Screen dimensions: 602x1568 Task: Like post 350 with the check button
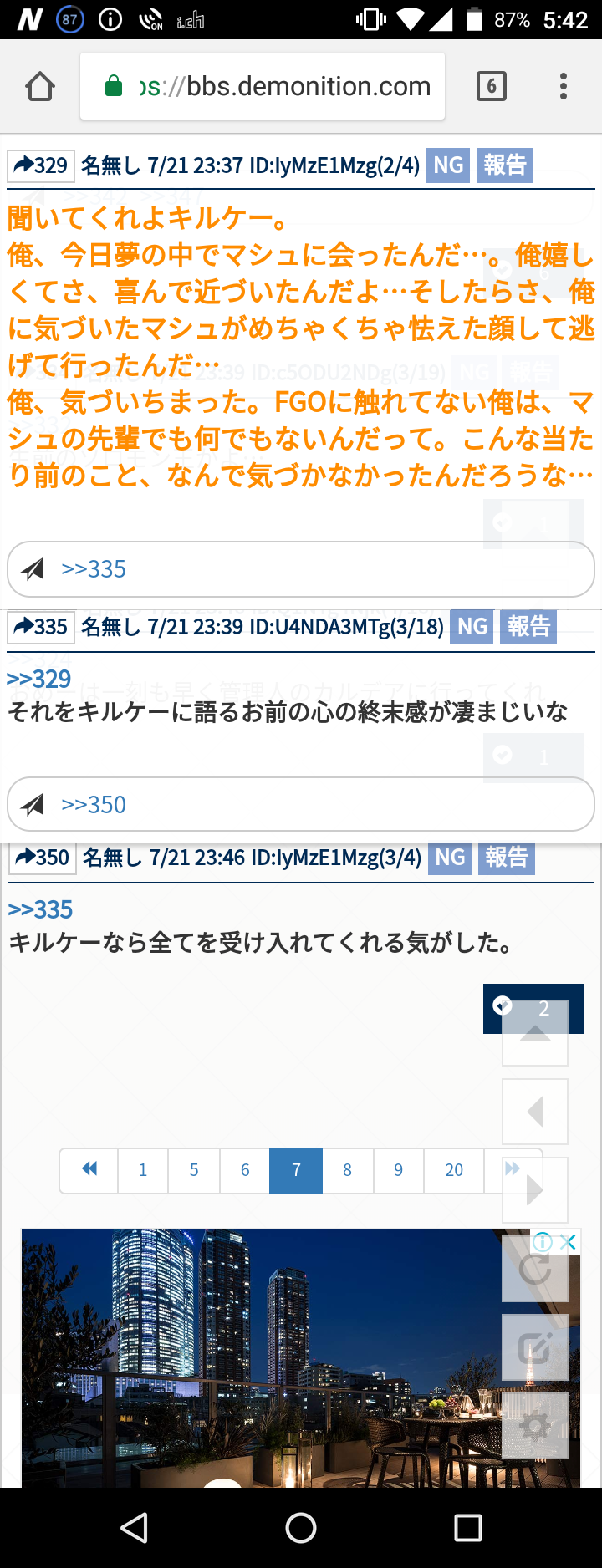[503, 1006]
